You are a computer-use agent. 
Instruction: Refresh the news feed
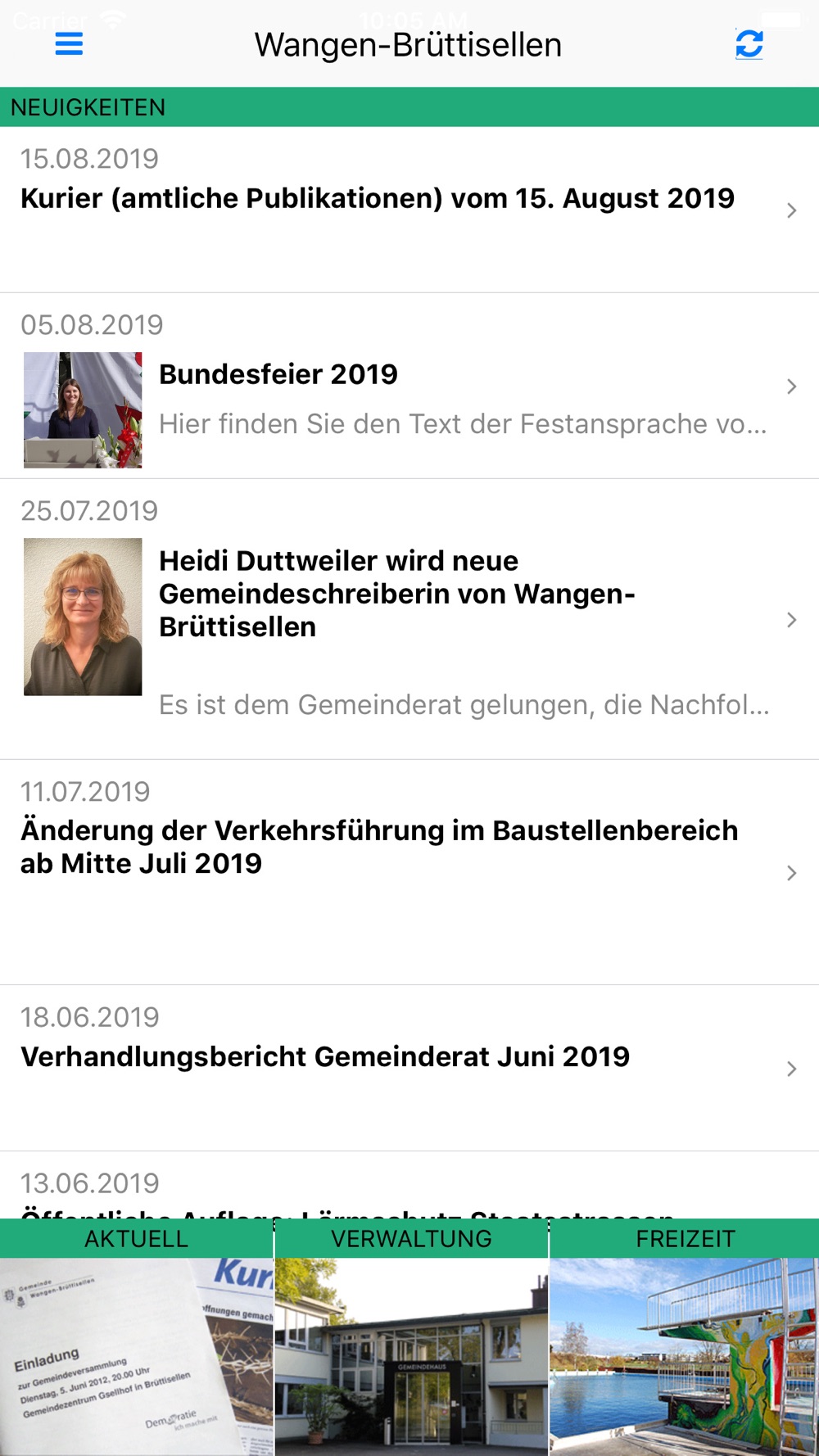click(749, 44)
